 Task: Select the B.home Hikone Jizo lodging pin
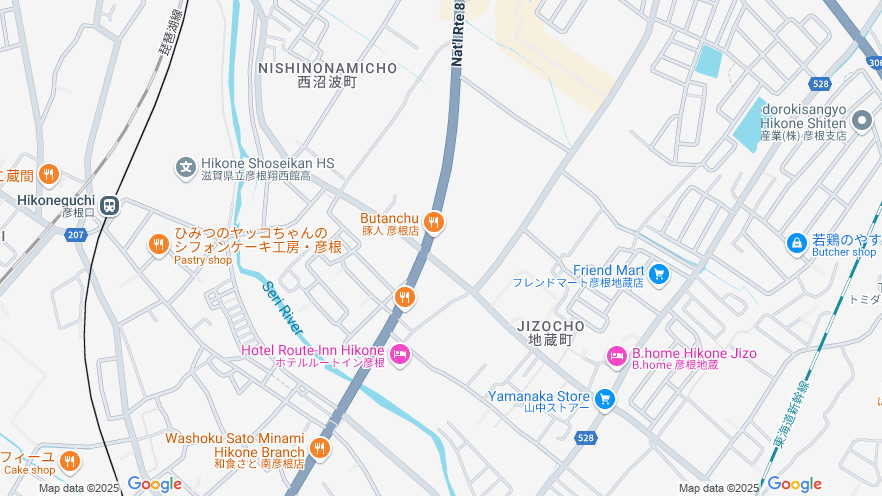pos(617,356)
